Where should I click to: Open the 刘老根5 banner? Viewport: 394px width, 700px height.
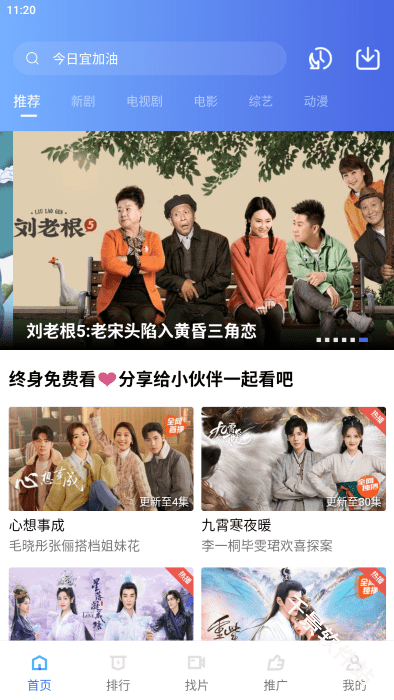point(203,240)
